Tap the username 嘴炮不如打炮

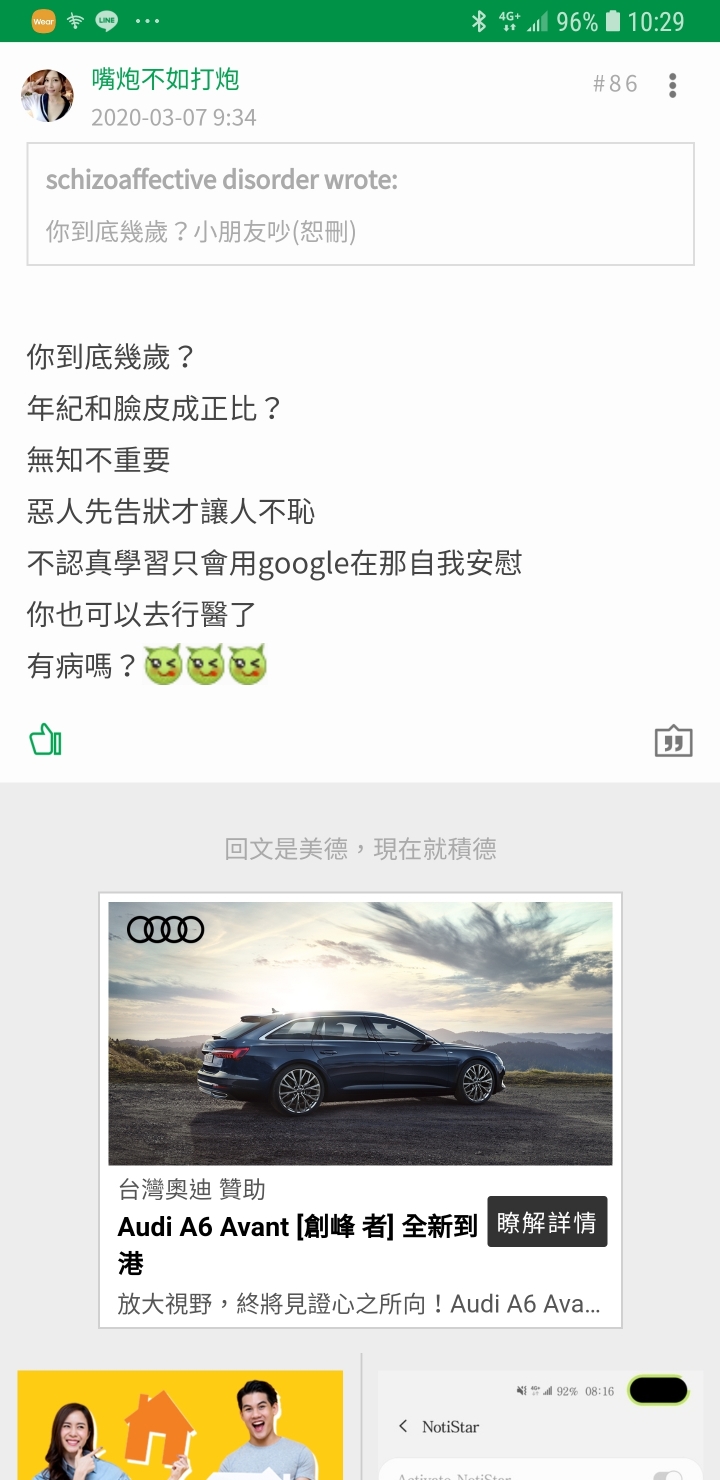click(165, 79)
